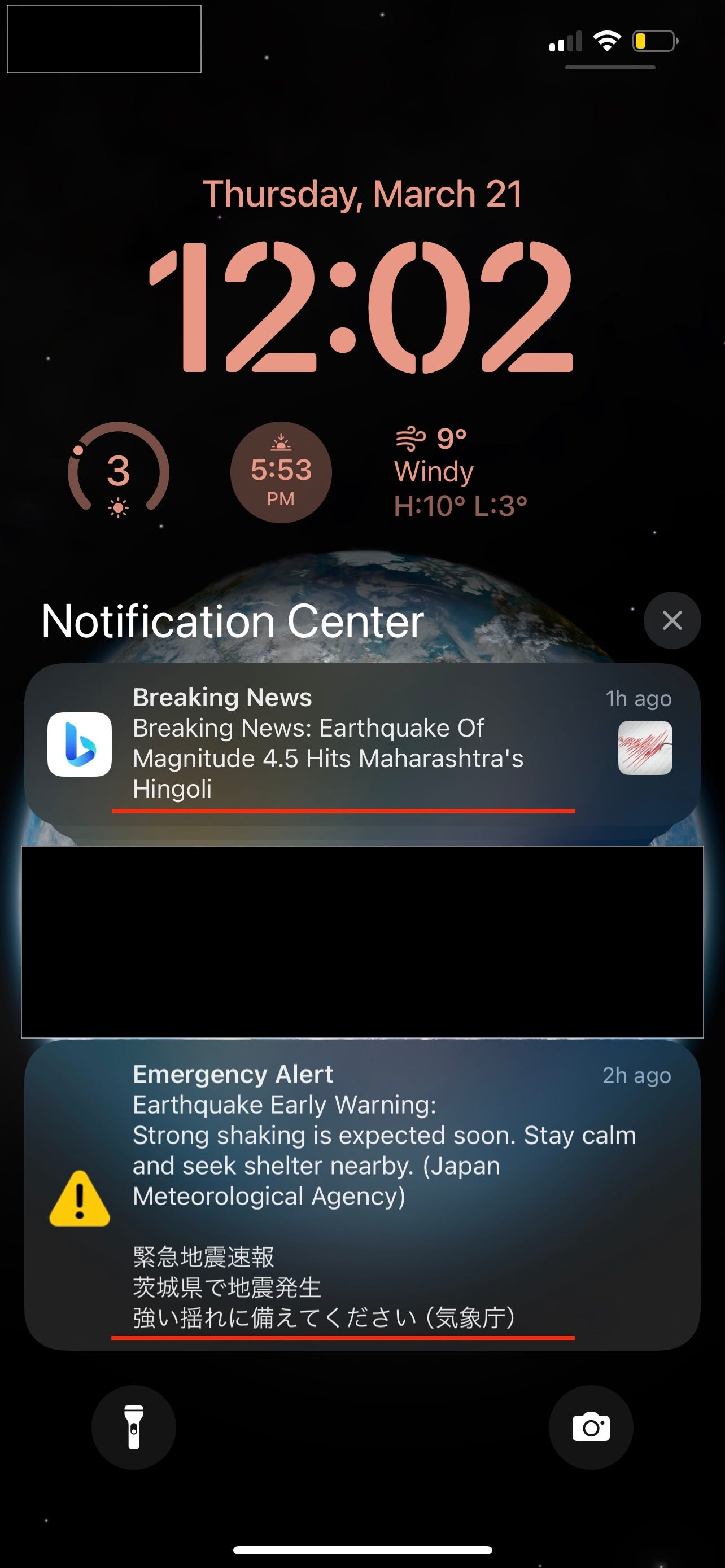This screenshot has height=1568, width=725.
Task: Tap the Thursday, March 21 date
Action: click(x=362, y=194)
